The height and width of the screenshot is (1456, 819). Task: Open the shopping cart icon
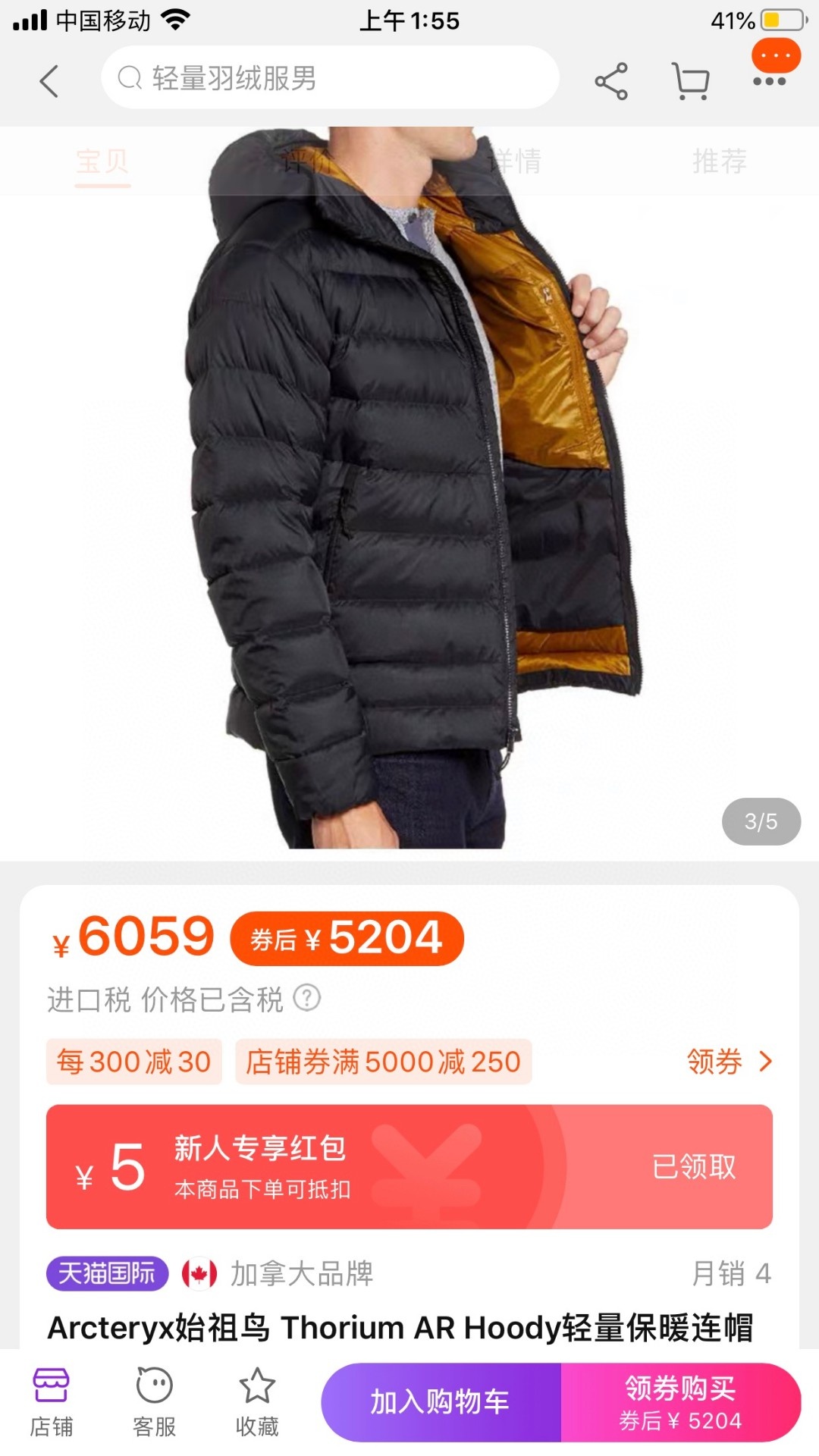tap(690, 81)
